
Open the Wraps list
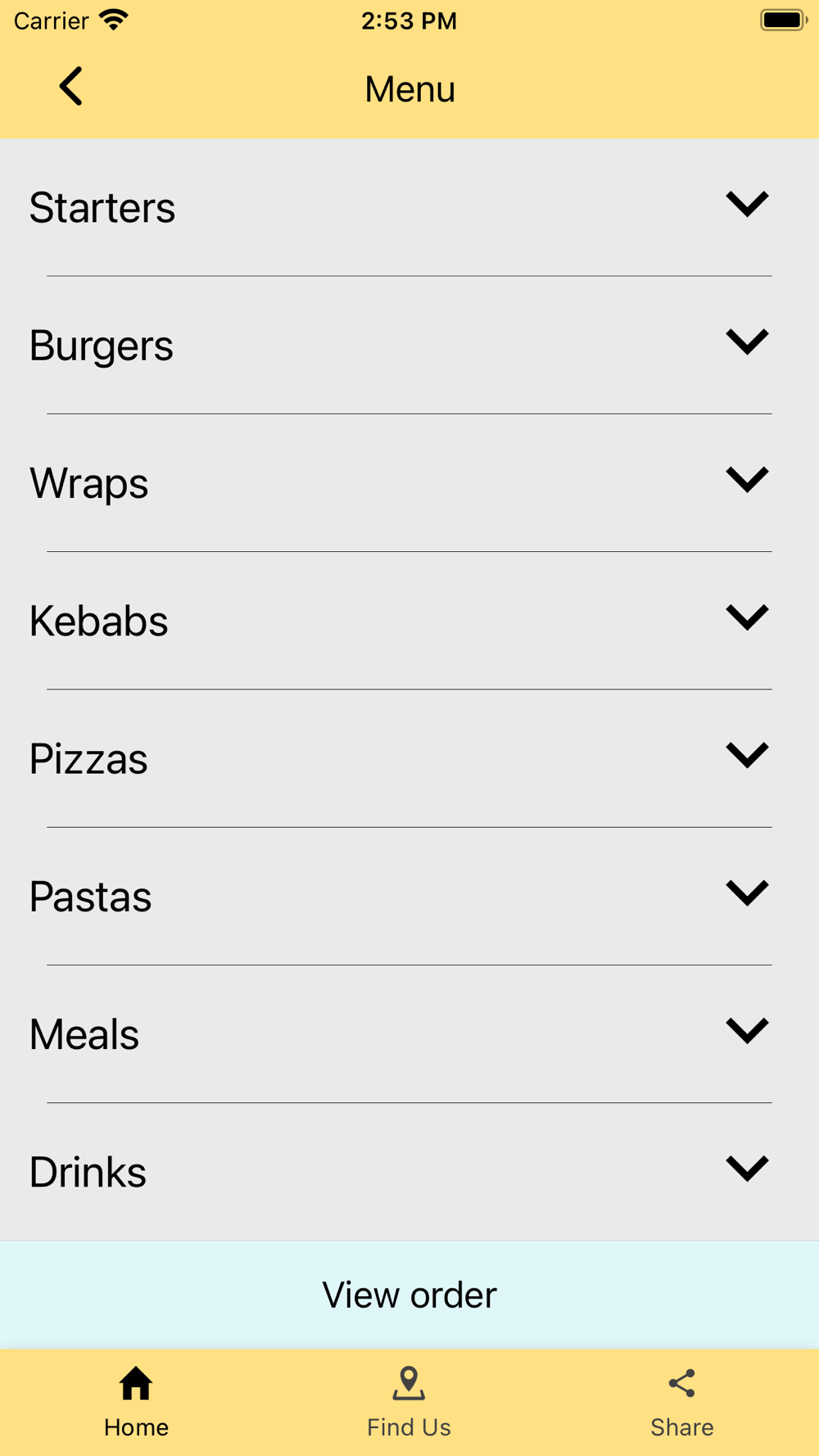click(x=409, y=482)
